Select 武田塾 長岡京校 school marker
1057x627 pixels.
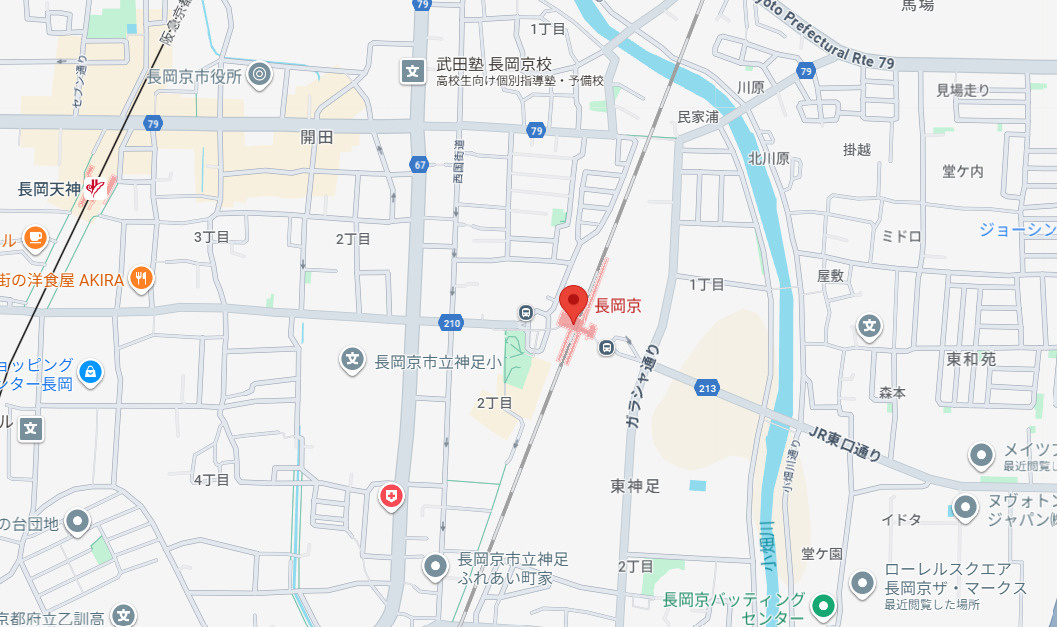point(413,71)
